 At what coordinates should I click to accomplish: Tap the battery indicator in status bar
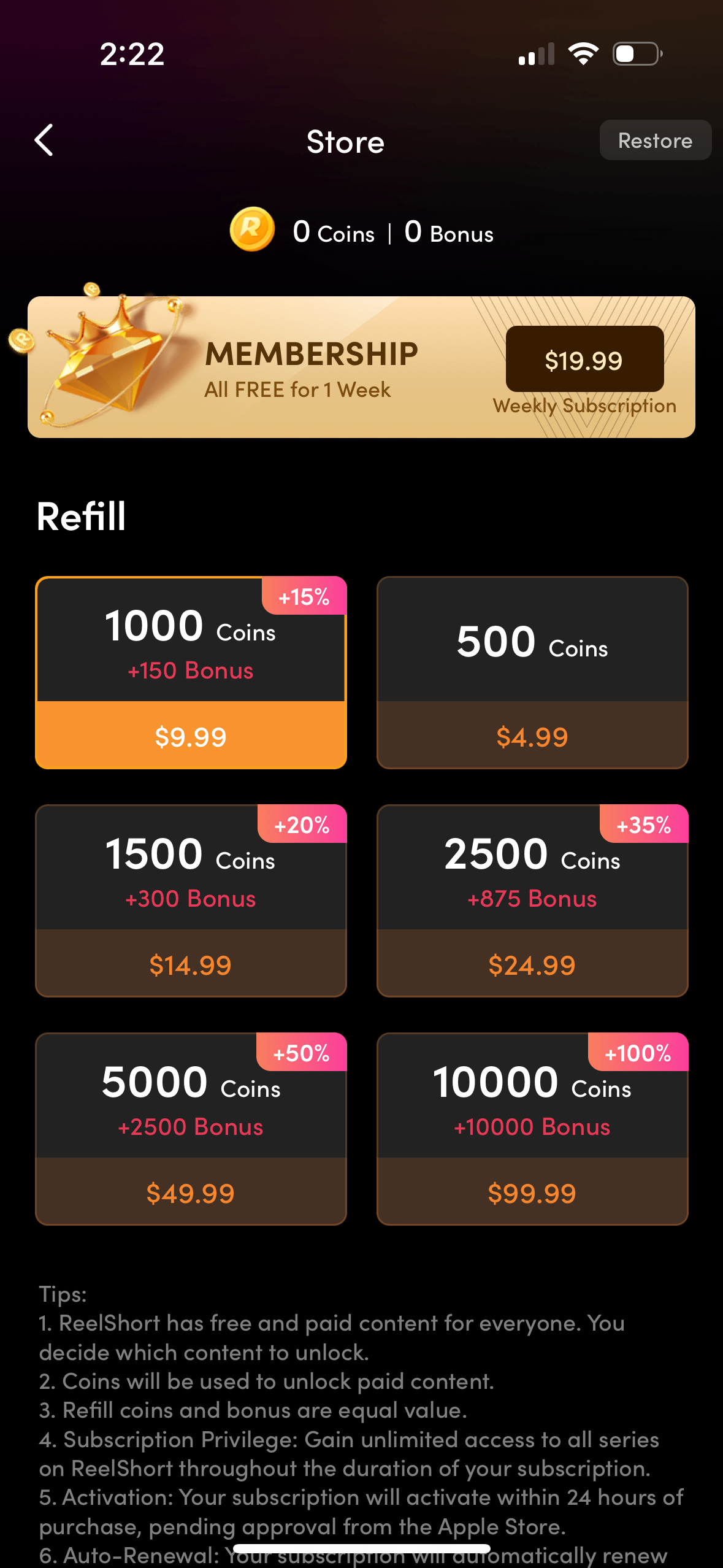pyautogui.click(x=635, y=53)
